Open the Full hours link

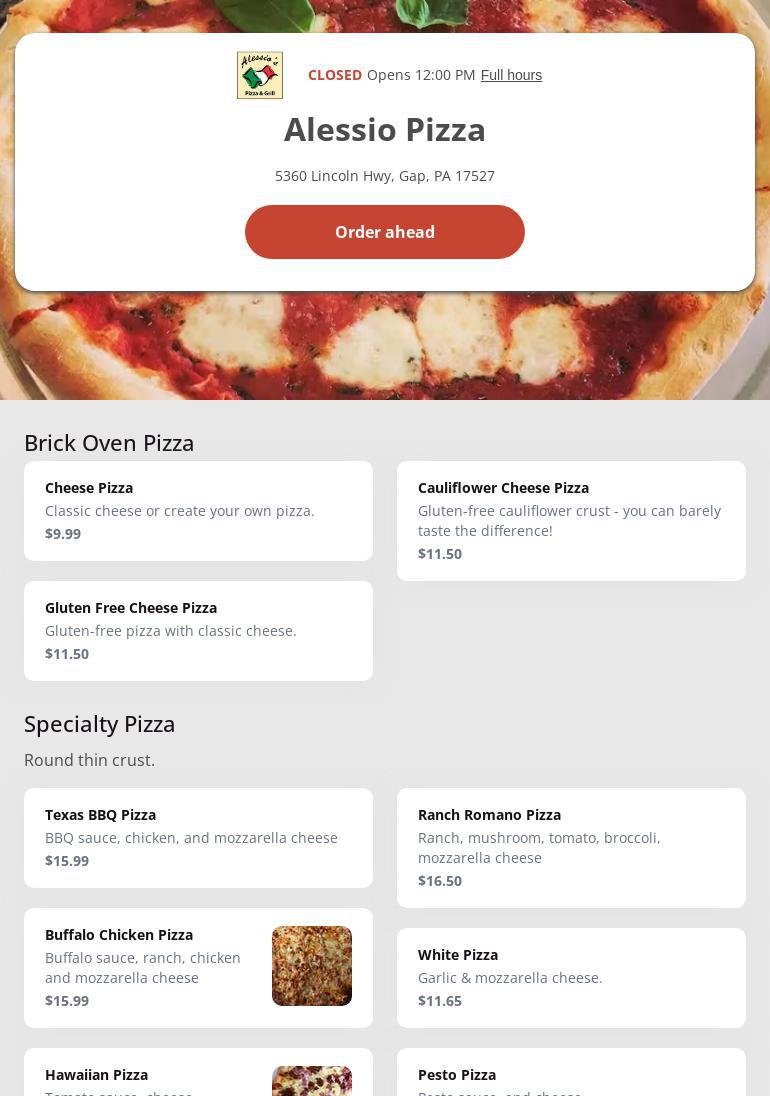pos(511,75)
